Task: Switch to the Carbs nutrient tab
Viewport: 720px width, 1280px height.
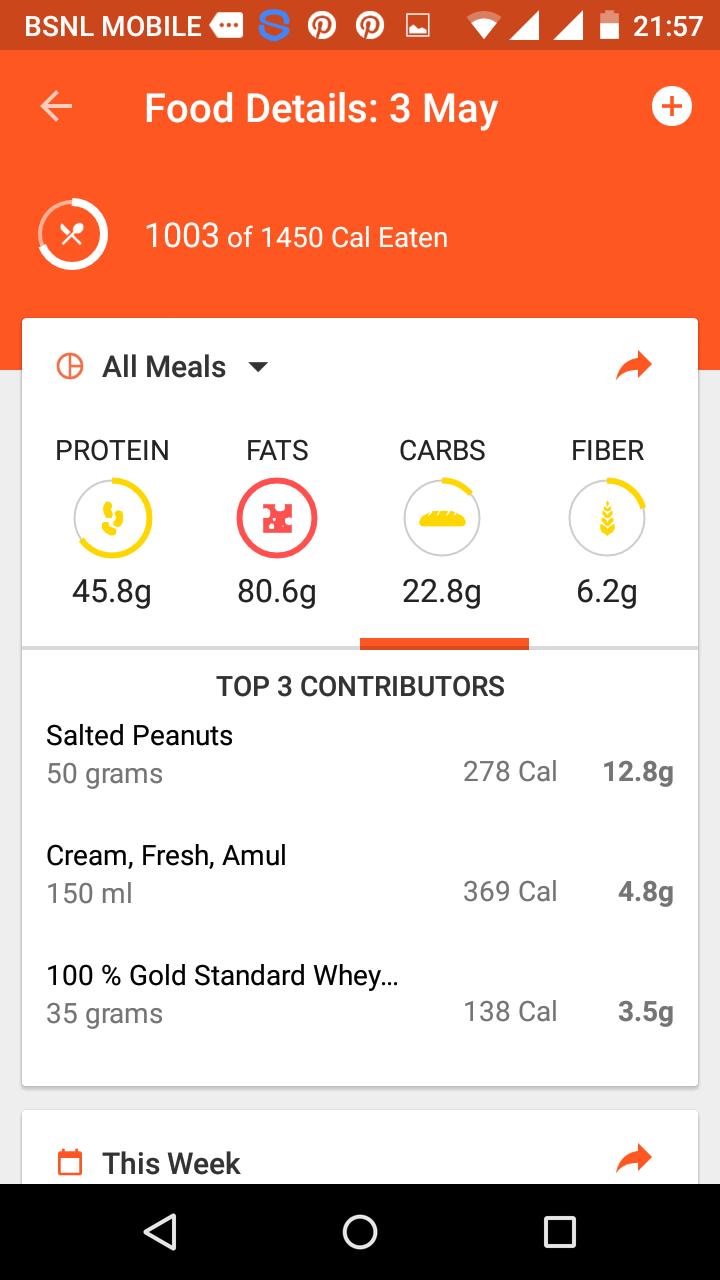Action: pos(442,522)
